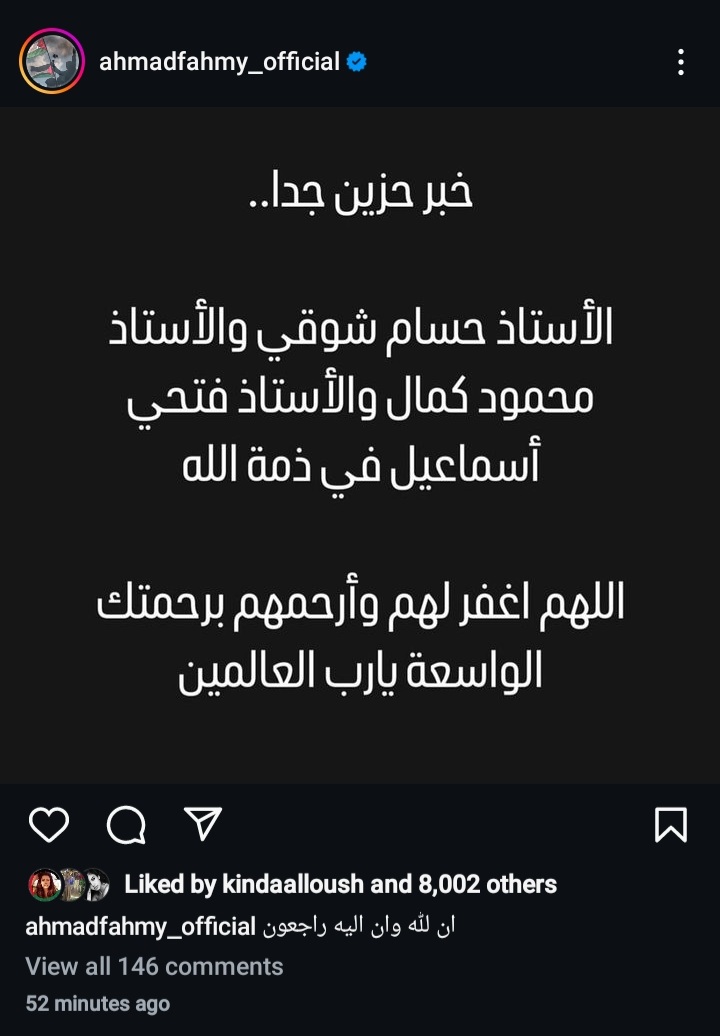The image size is (720, 1036).
Task: Like this post with the heart icon
Action: [x=48, y=825]
